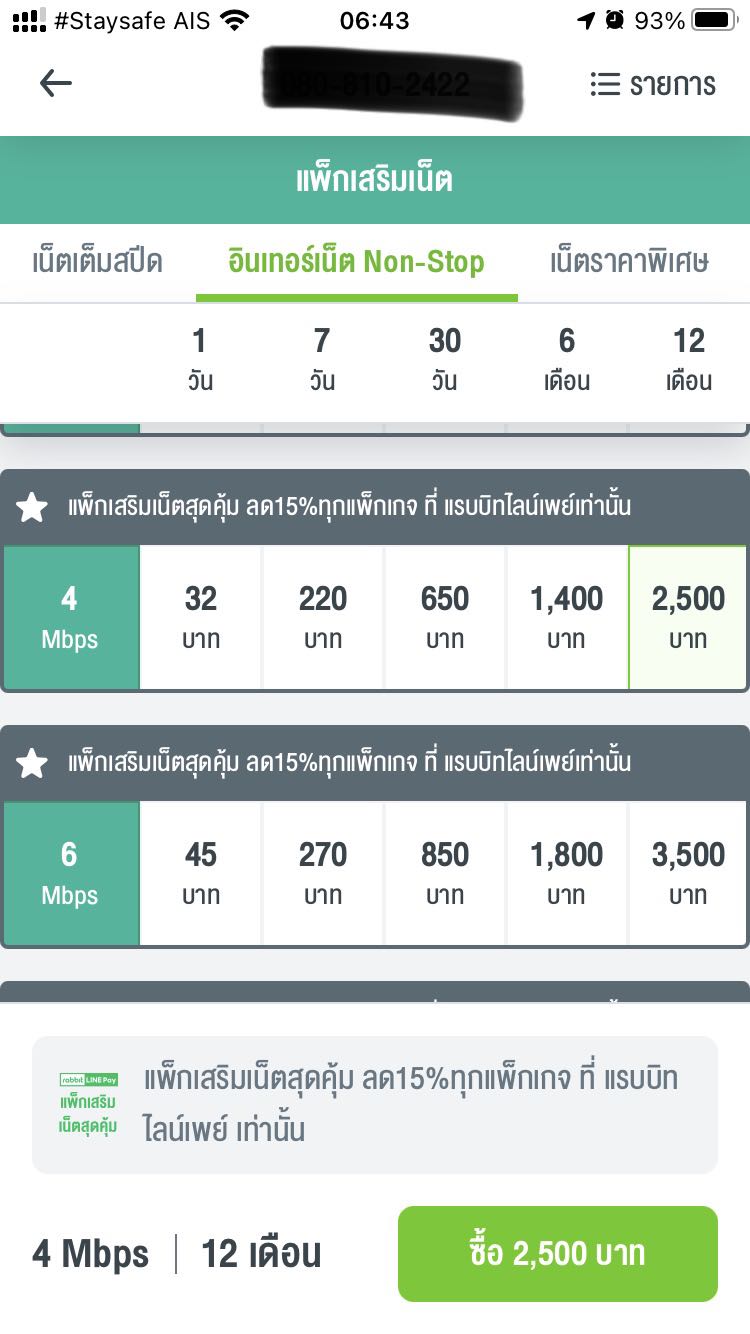Select 6 Mbps 7-day package 270 baht
The width and height of the screenshot is (750, 1334).
[x=323, y=873]
